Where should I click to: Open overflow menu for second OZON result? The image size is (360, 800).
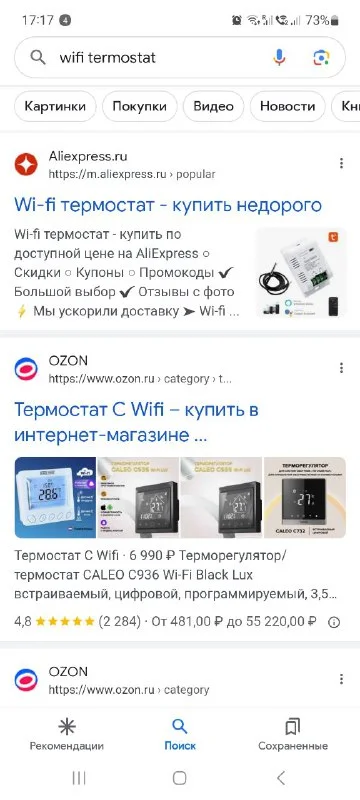coord(341,679)
